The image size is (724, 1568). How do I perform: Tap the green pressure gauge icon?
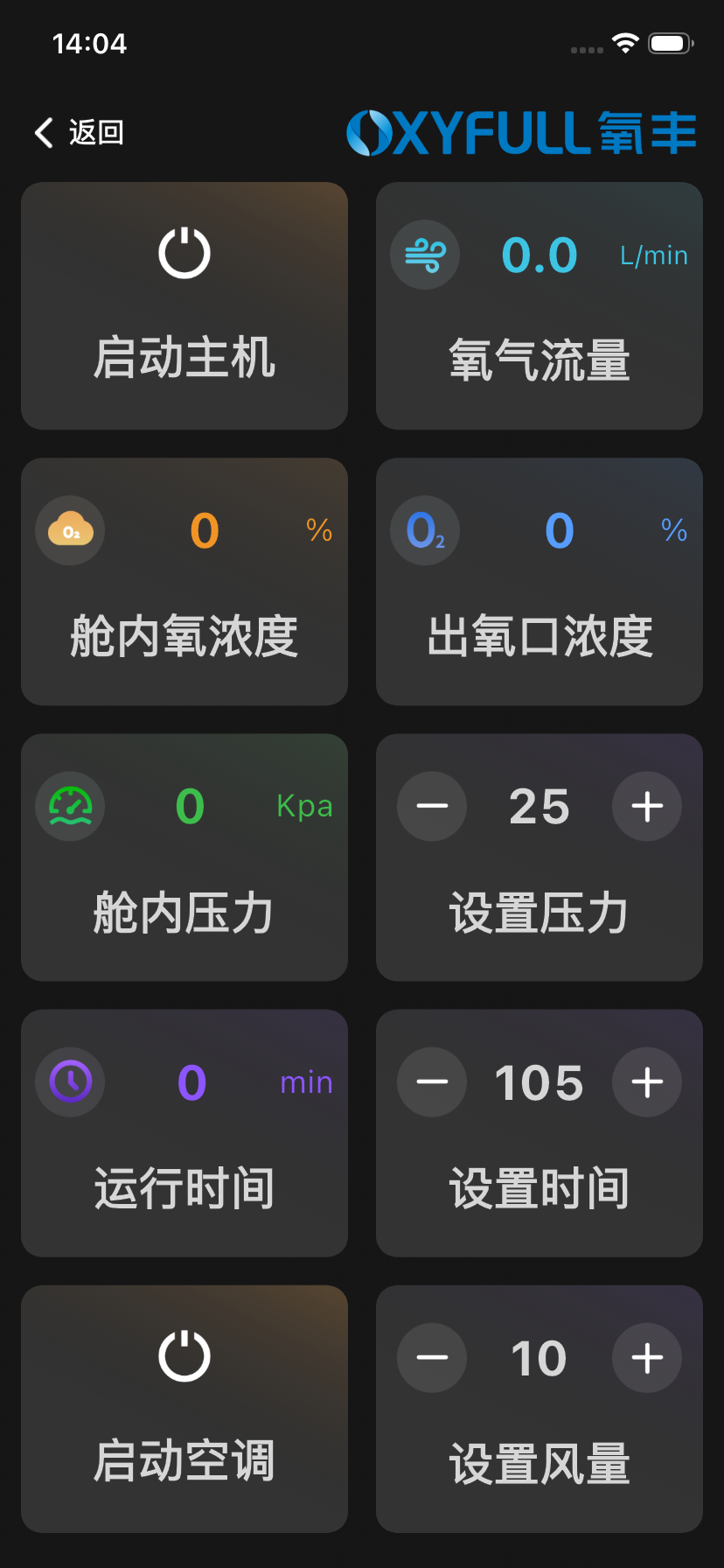[x=70, y=806]
